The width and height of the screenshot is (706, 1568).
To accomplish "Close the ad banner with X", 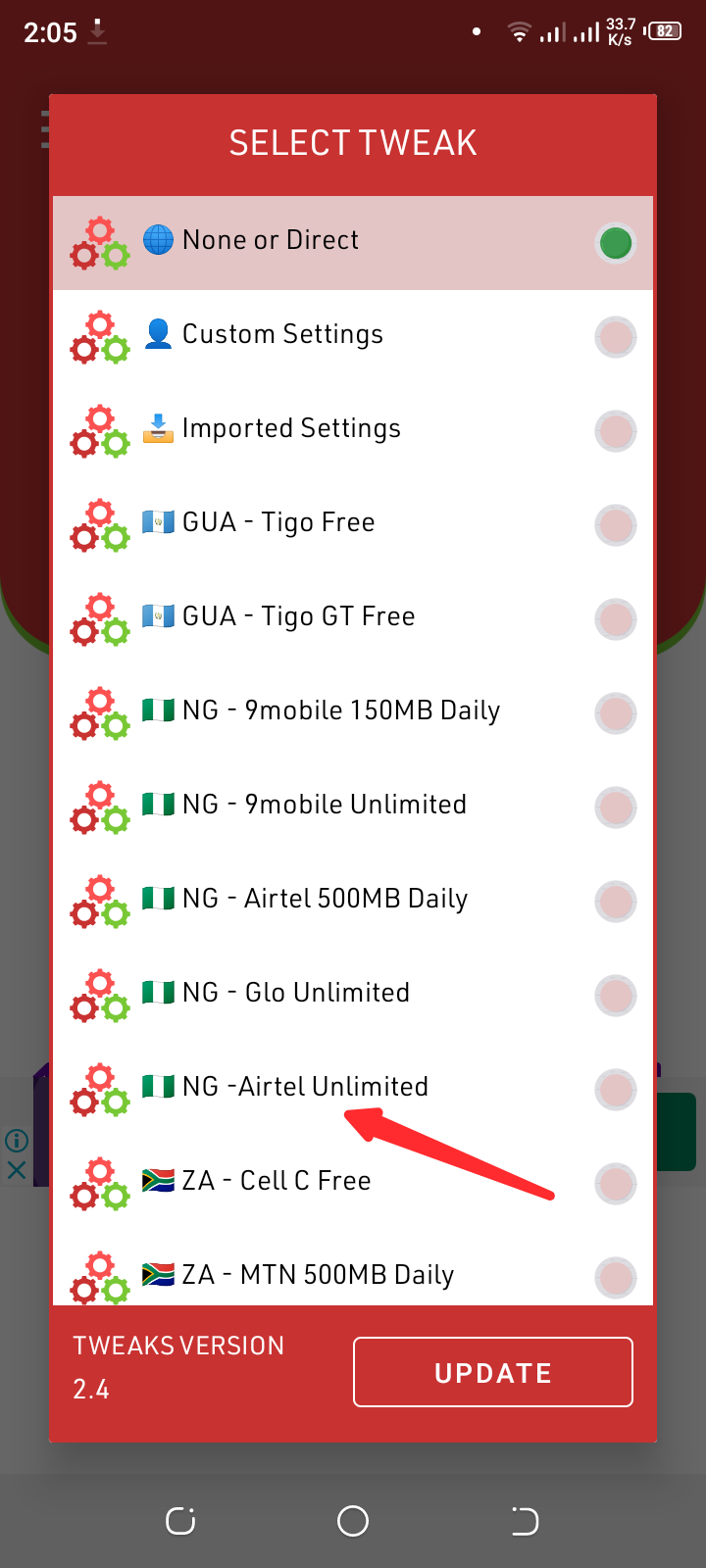I will 17,1169.
